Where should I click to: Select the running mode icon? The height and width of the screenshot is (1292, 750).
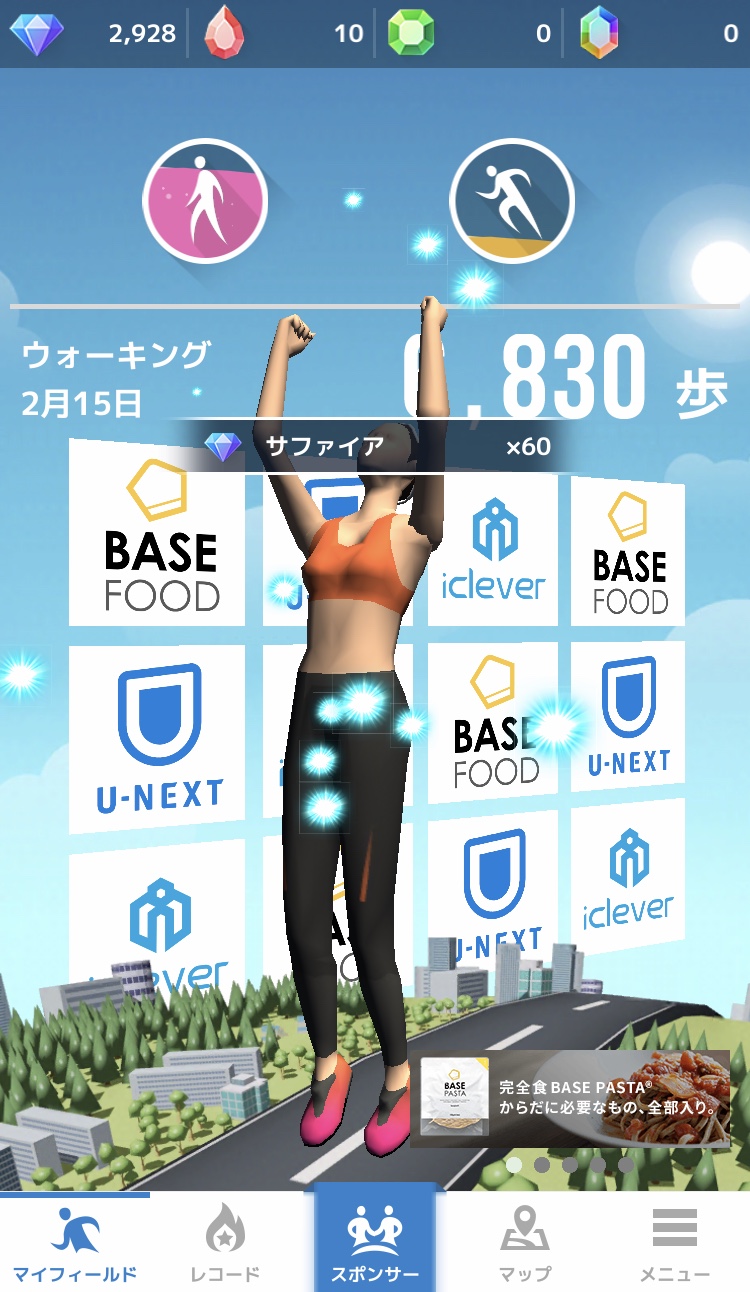point(511,201)
